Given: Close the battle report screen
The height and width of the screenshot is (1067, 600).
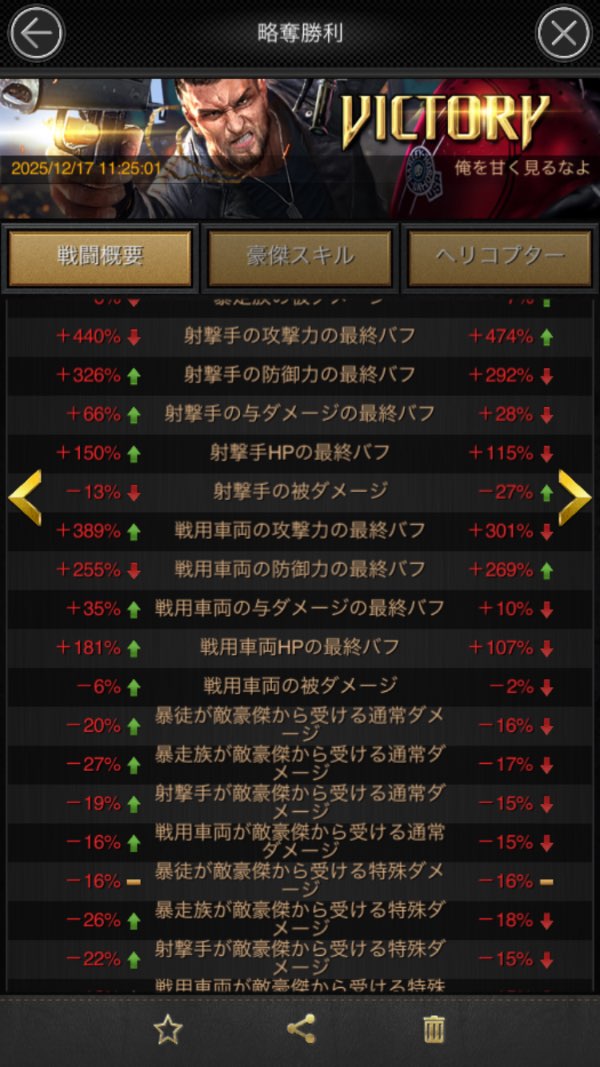Looking at the screenshot, I should coord(564,34).
